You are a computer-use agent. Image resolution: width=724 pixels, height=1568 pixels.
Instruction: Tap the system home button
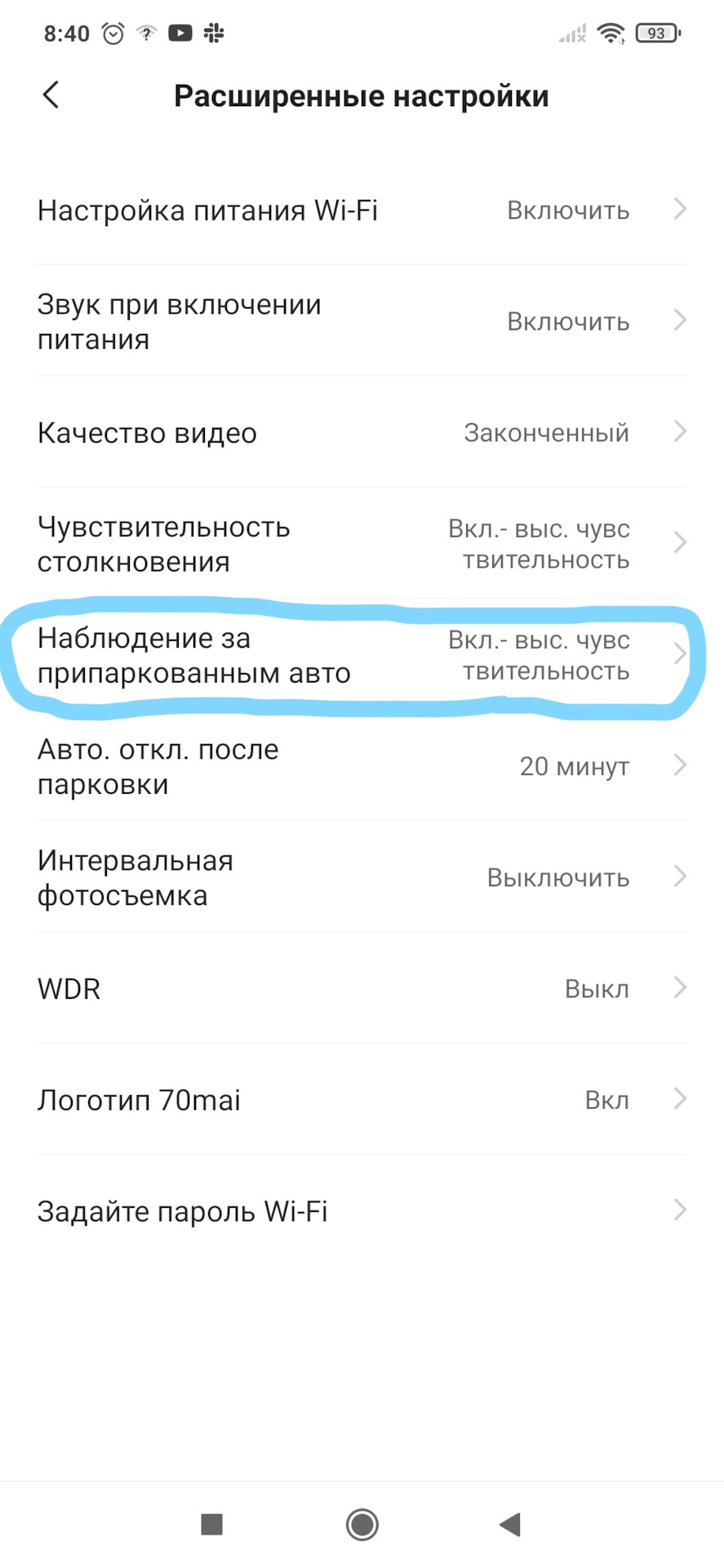(362, 1524)
